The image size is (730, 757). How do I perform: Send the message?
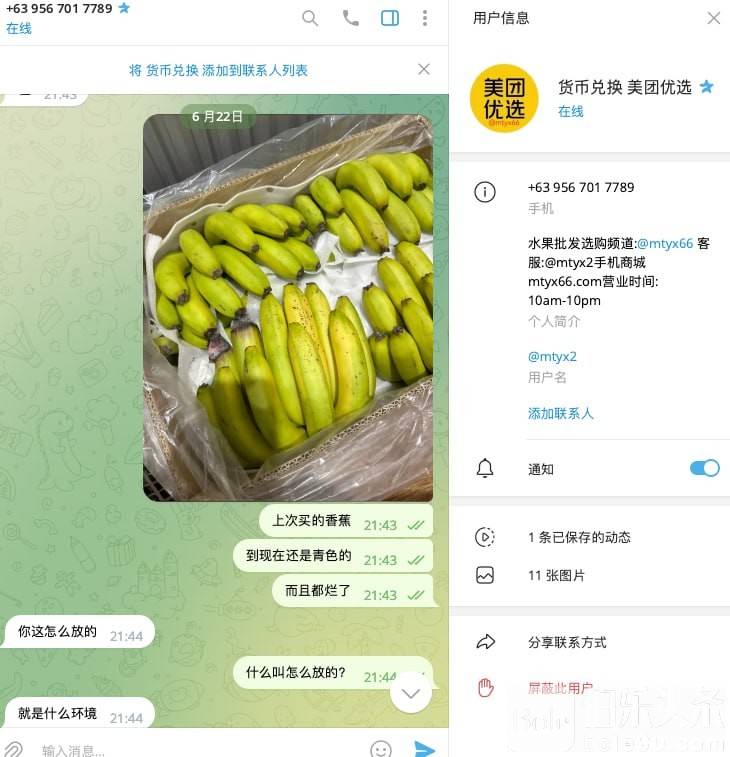pos(425,749)
